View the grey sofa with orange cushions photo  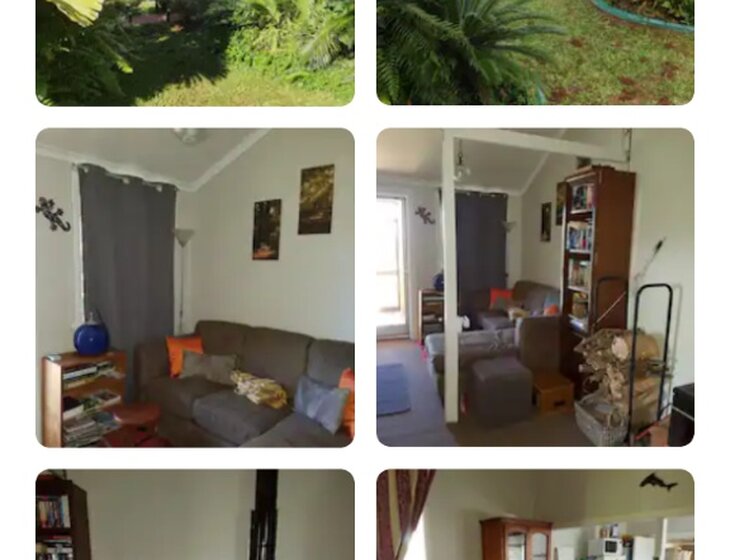click(x=194, y=287)
